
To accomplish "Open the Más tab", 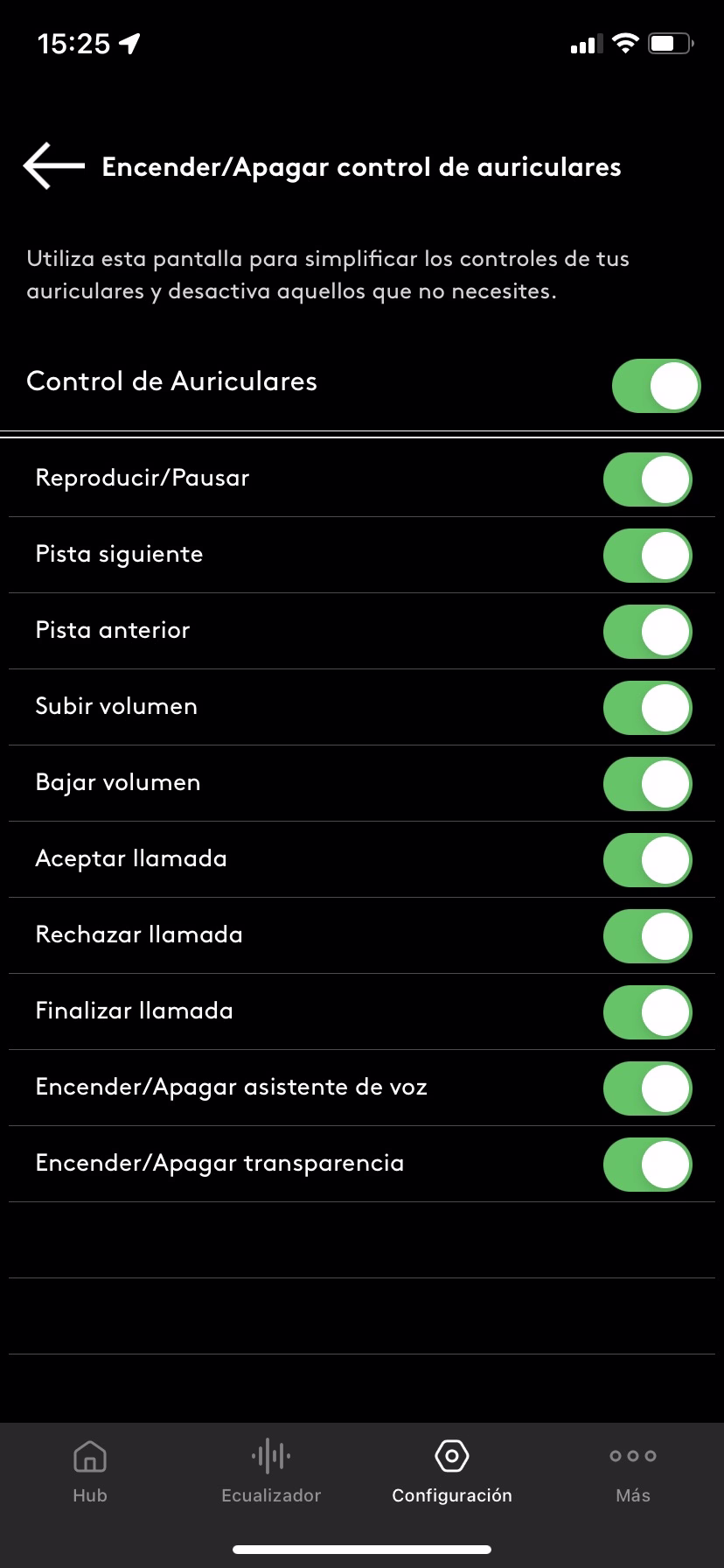I will click(633, 1471).
